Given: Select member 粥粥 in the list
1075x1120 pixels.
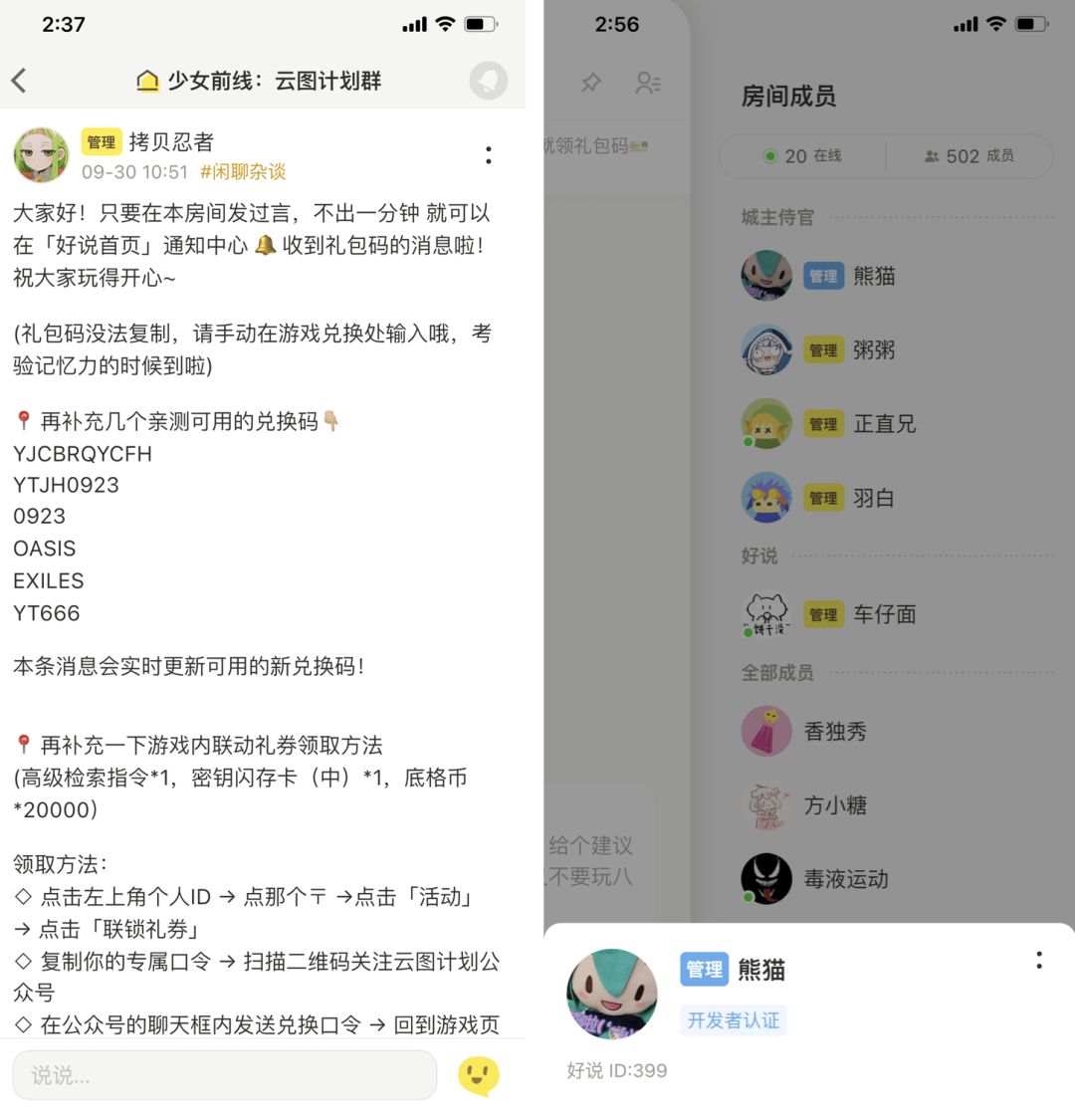Looking at the screenshot, I should pos(873,350).
